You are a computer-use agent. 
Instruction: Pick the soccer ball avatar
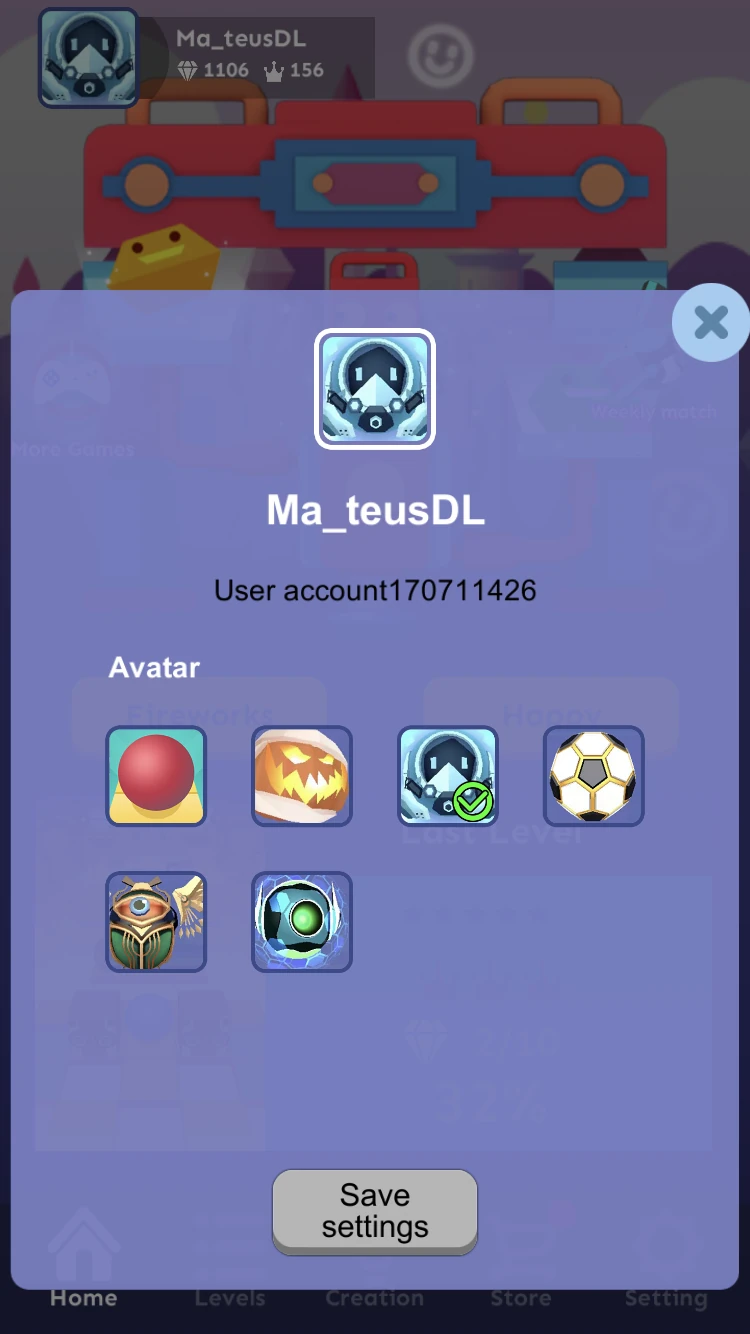point(593,776)
